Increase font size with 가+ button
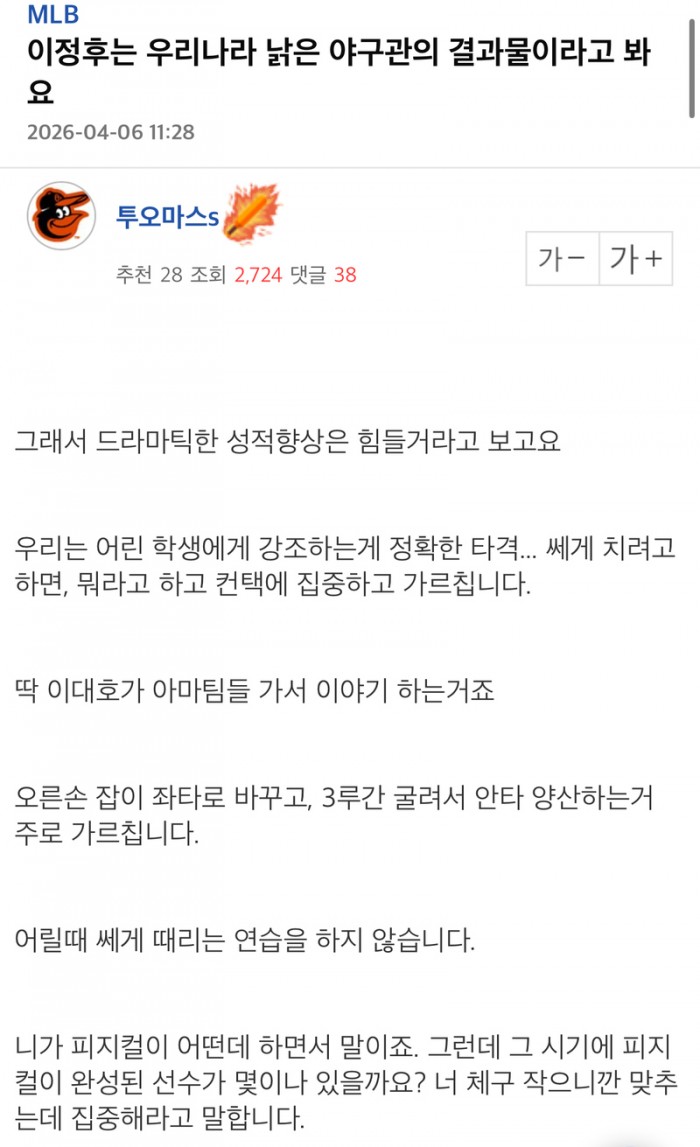The height and width of the screenshot is (1147, 700). [635, 259]
